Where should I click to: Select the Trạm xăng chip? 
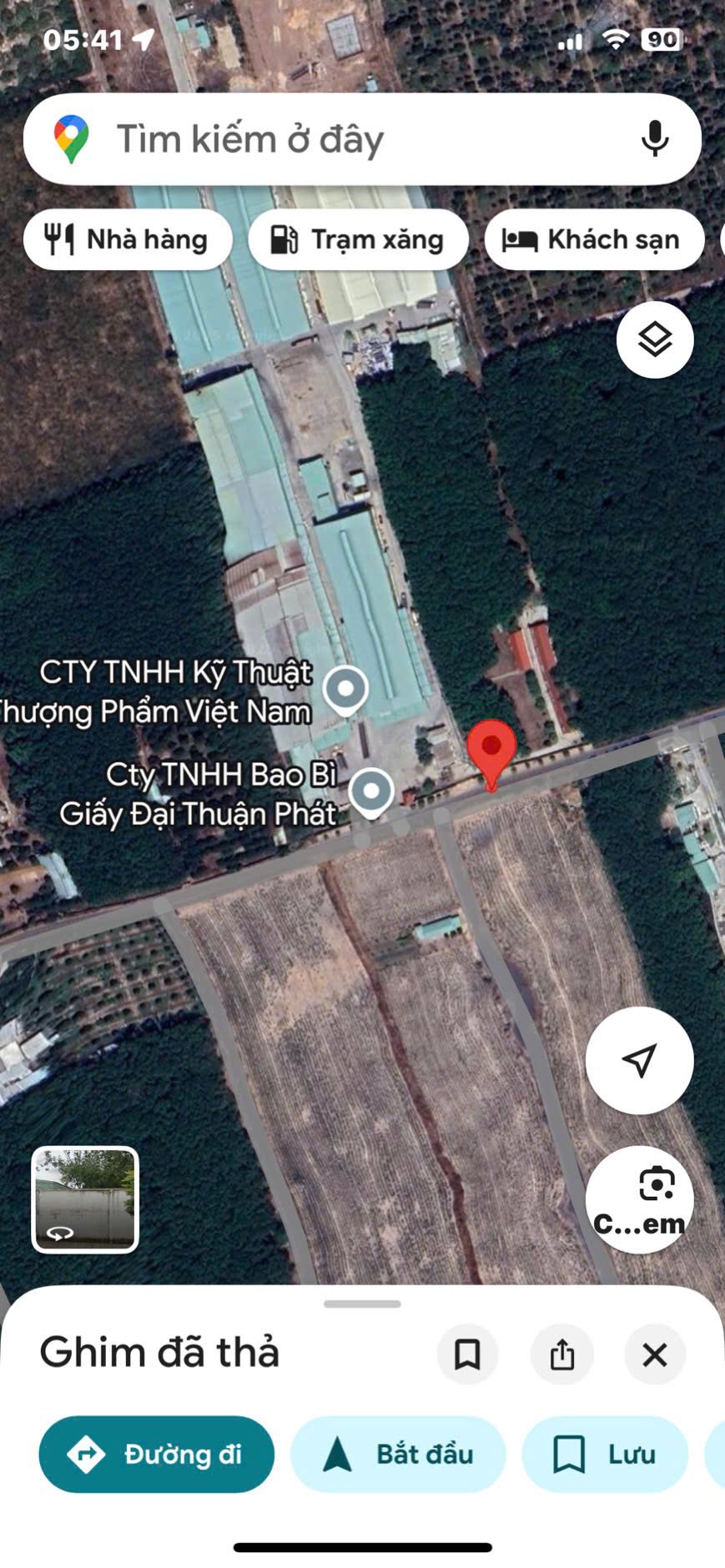358,239
